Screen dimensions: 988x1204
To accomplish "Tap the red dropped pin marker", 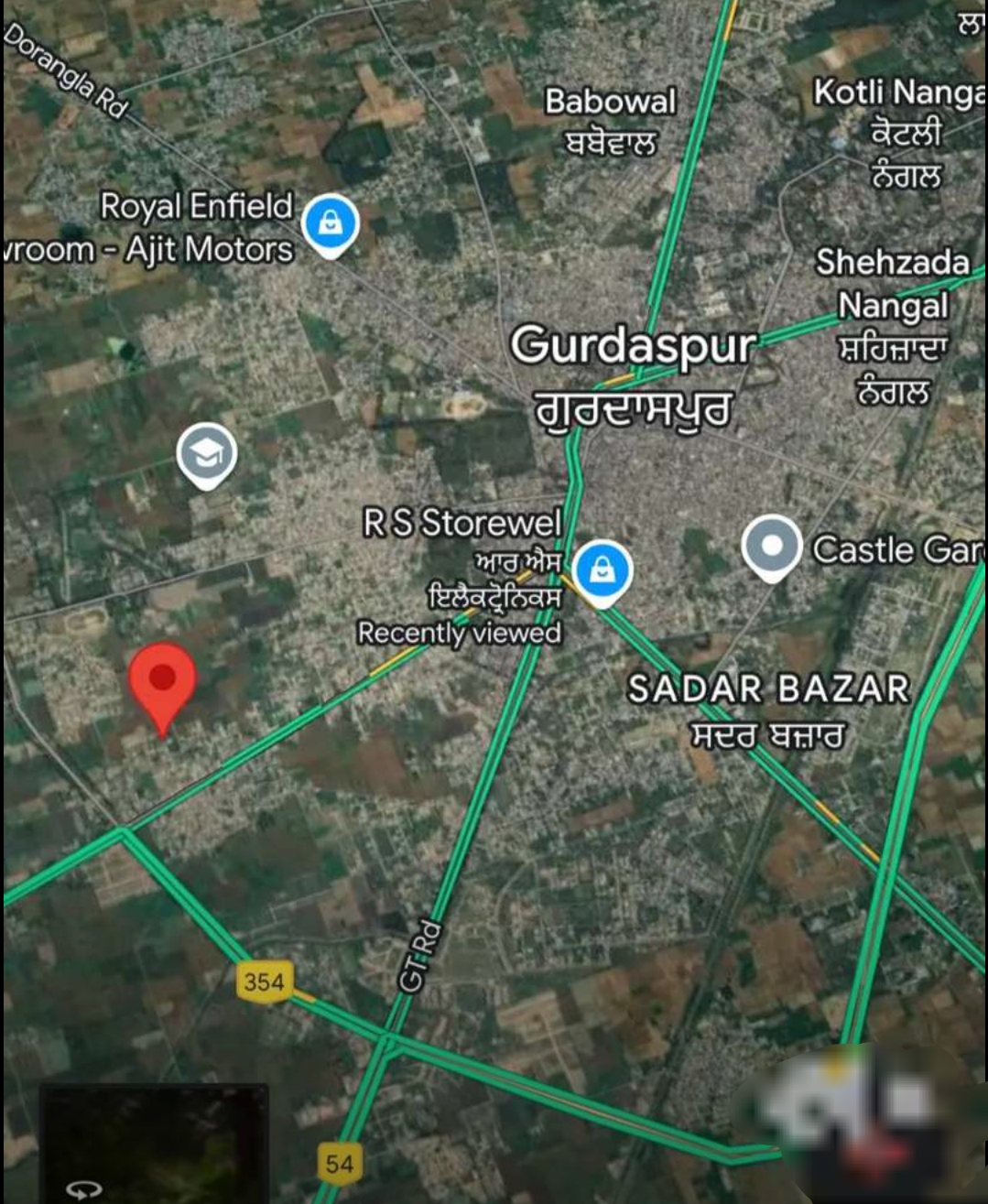I will (x=162, y=679).
